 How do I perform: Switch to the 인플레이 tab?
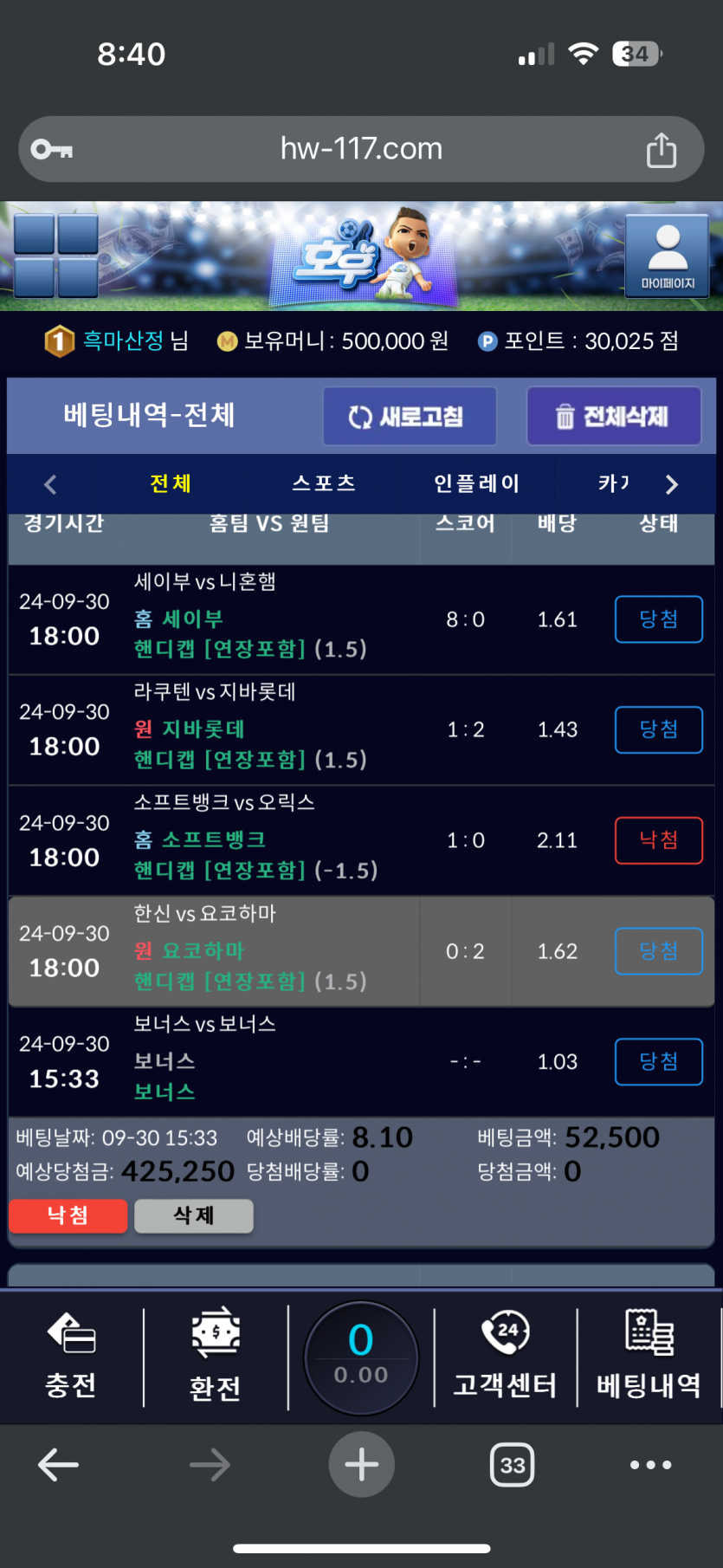(x=476, y=483)
